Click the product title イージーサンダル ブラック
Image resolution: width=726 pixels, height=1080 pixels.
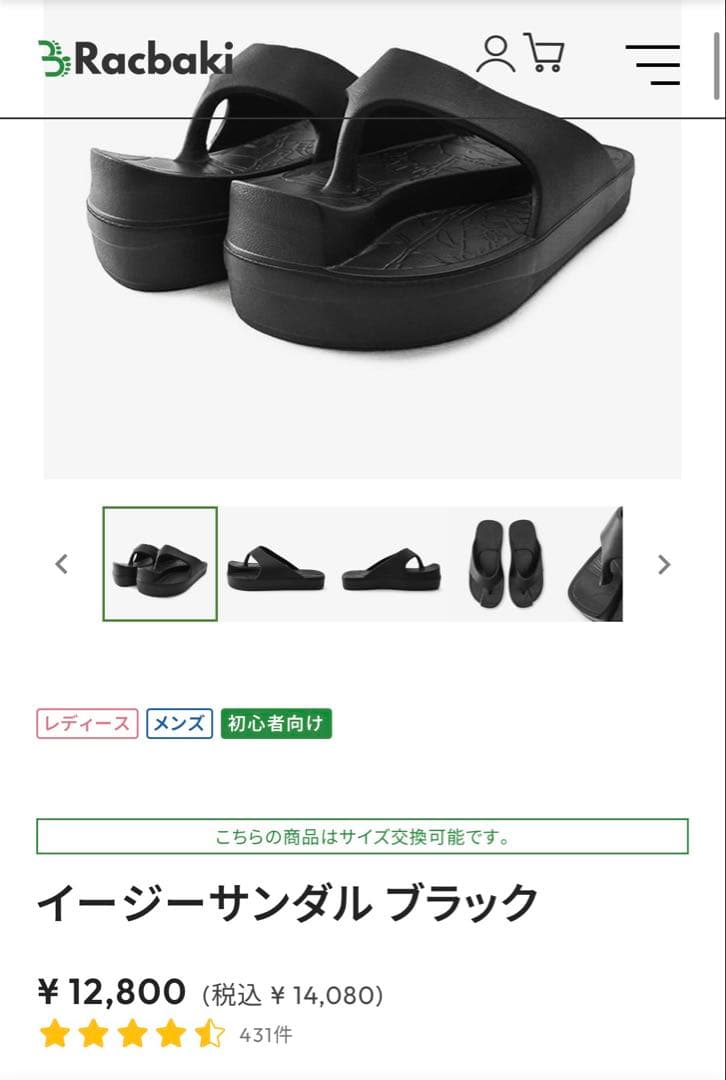pyautogui.click(x=287, y=899)
